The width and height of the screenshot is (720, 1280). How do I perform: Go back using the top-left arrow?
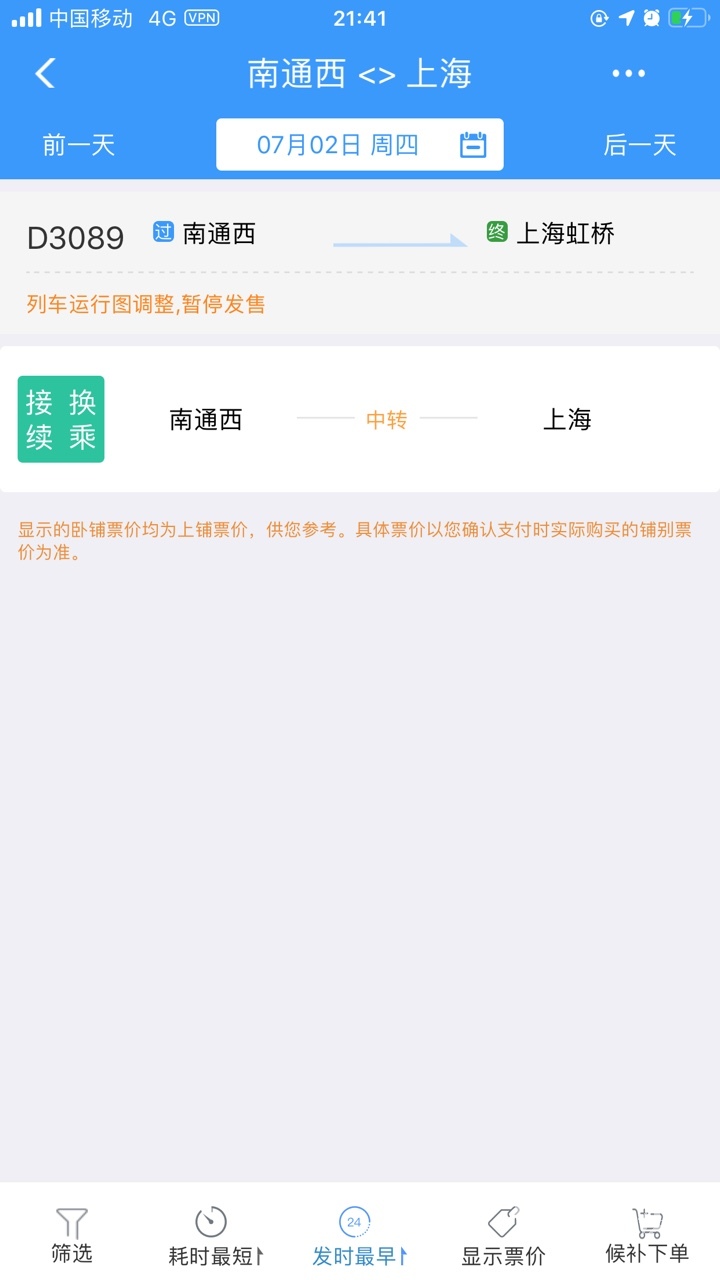coord(45,73)
